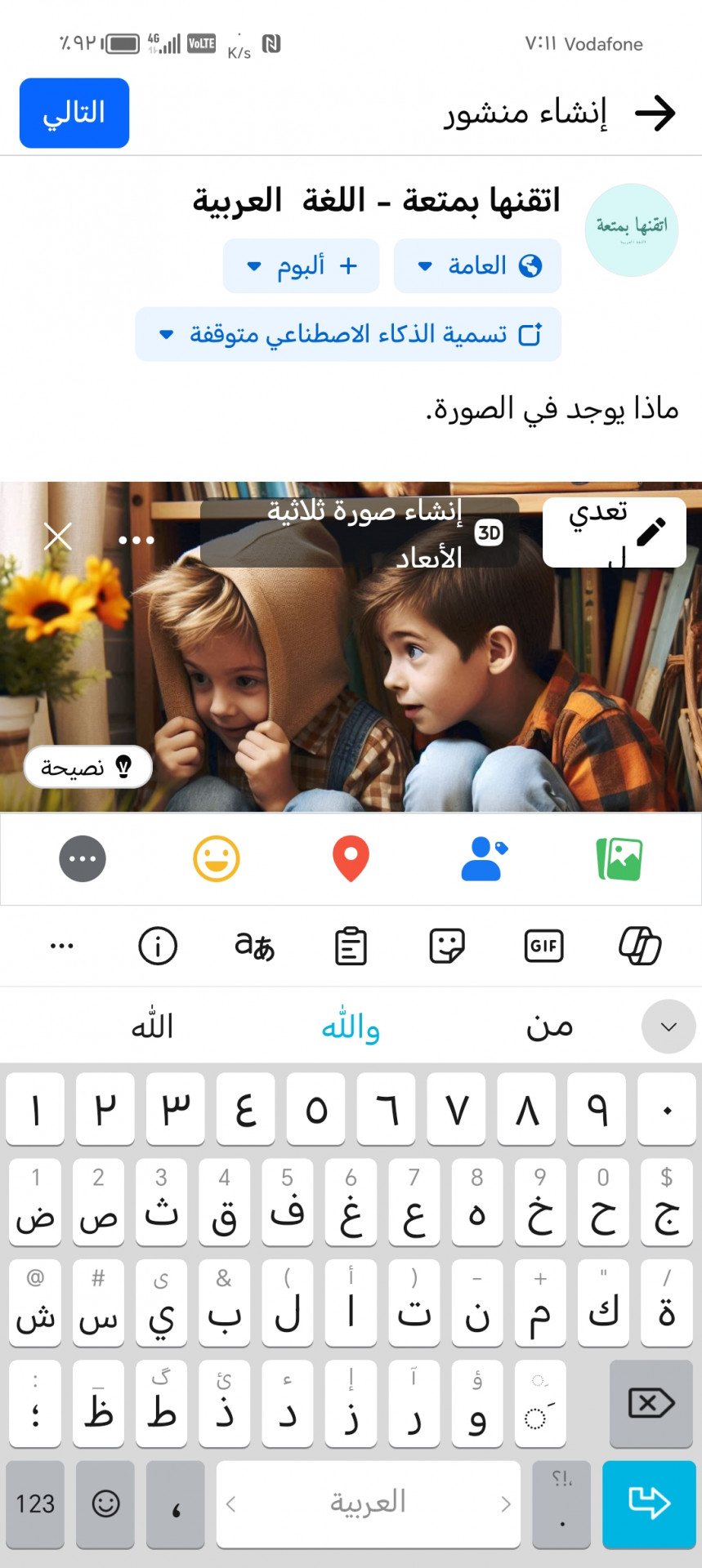Select the suggested word والله
Screen dimensions: 702x1568
(x=351, y=1027)
